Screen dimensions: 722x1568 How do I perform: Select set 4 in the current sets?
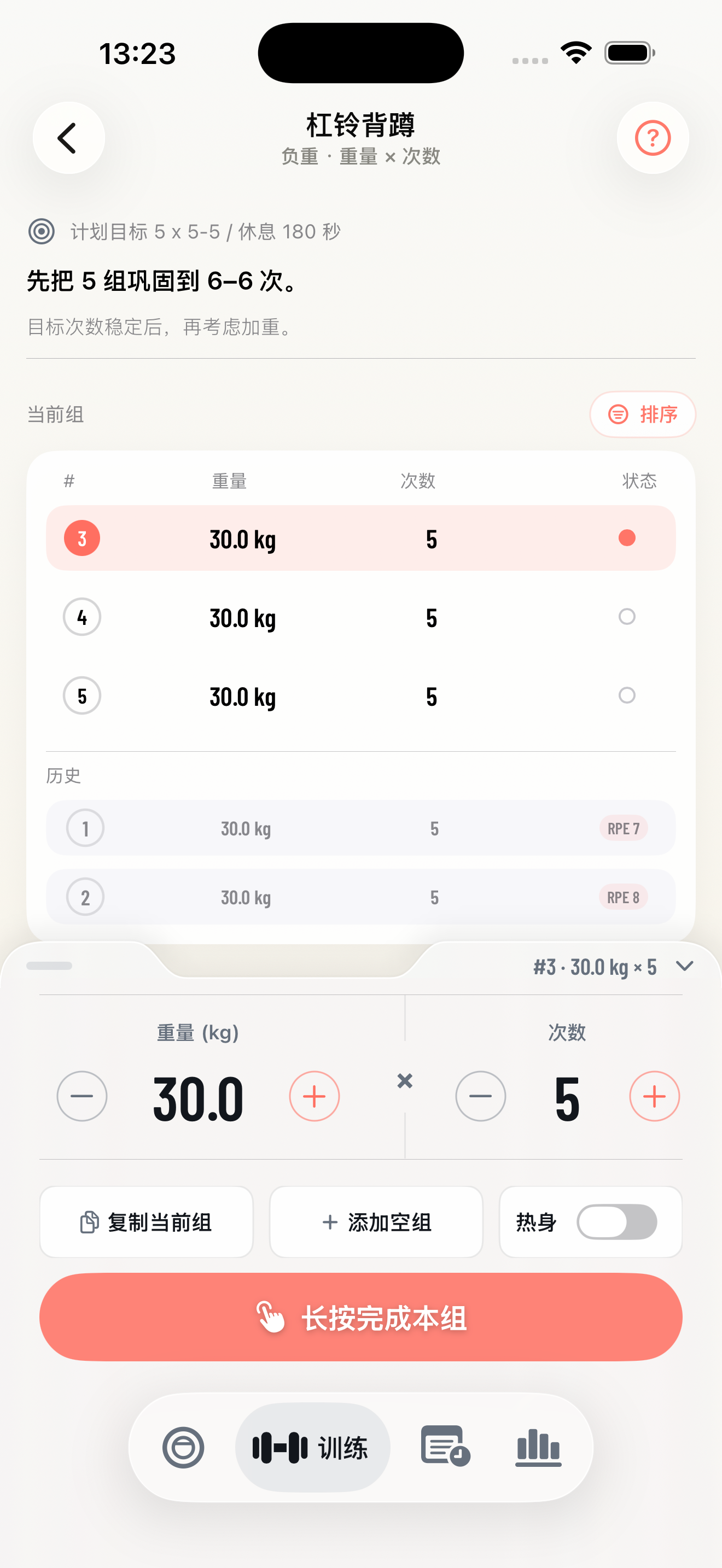point(361,617)
